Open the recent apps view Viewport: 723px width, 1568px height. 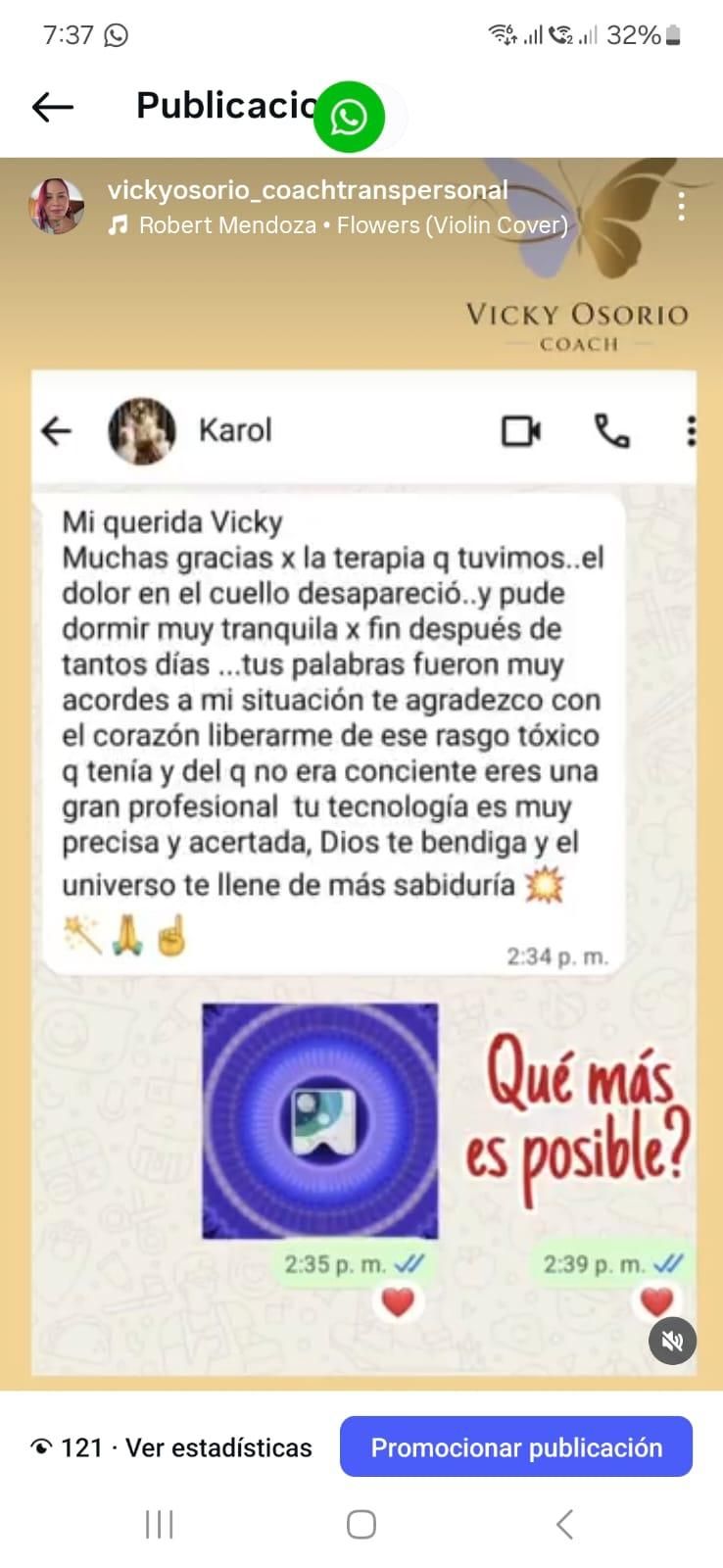point(159,1524)
